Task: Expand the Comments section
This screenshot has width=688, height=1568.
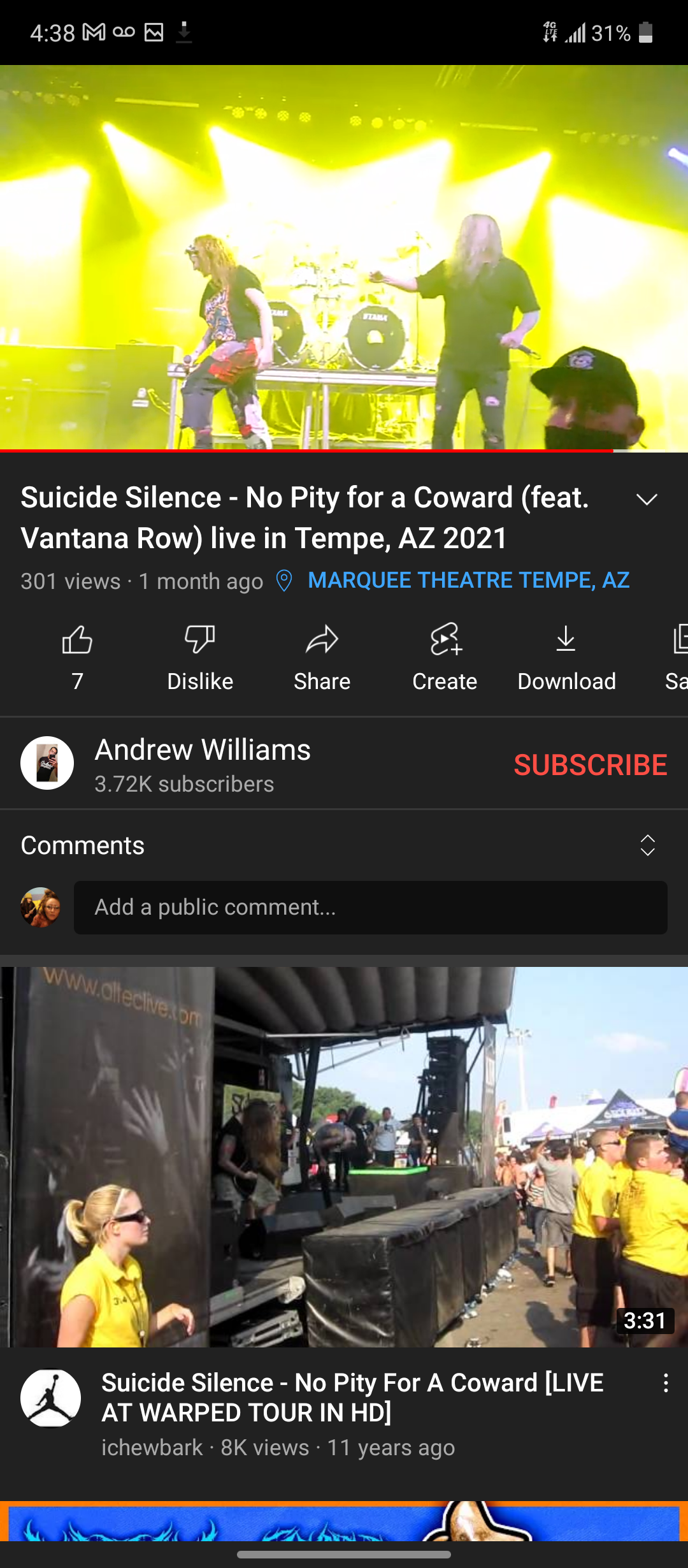Action: pyautogui.click(x=647, y=845)
